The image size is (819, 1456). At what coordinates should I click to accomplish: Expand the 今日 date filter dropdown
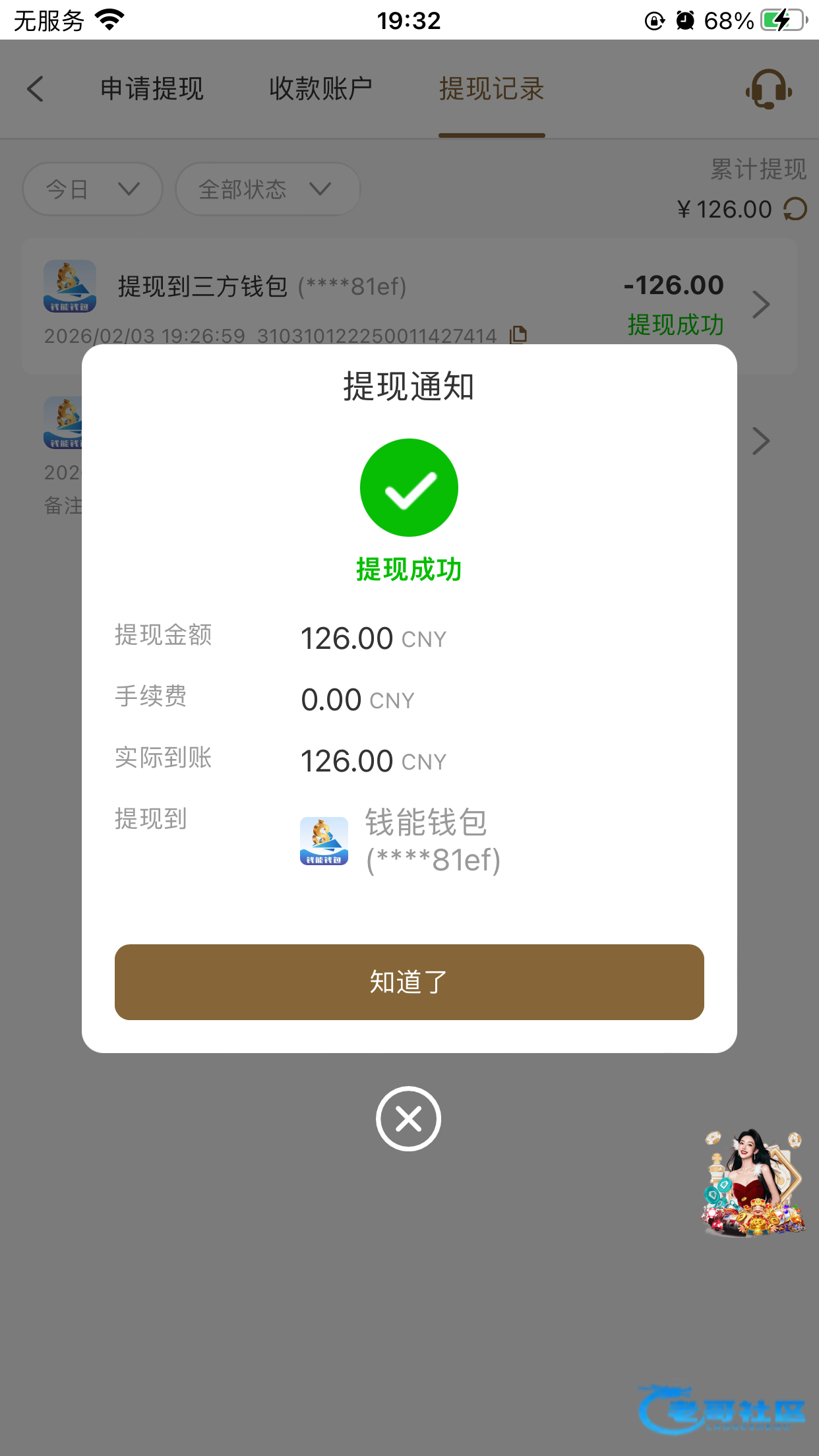(x=92, y=189)
